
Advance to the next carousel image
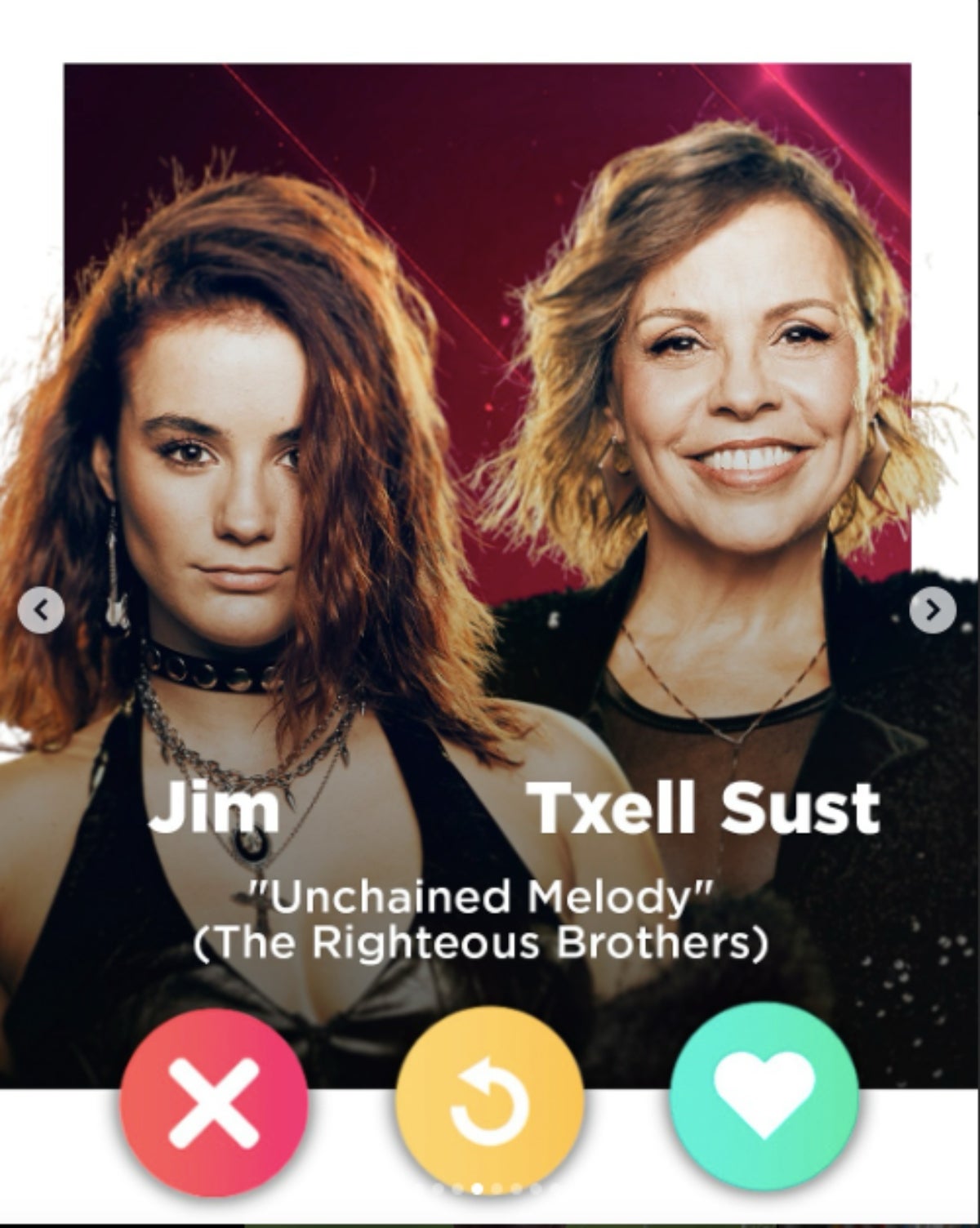pyautogui.click(x=932, y=610)
